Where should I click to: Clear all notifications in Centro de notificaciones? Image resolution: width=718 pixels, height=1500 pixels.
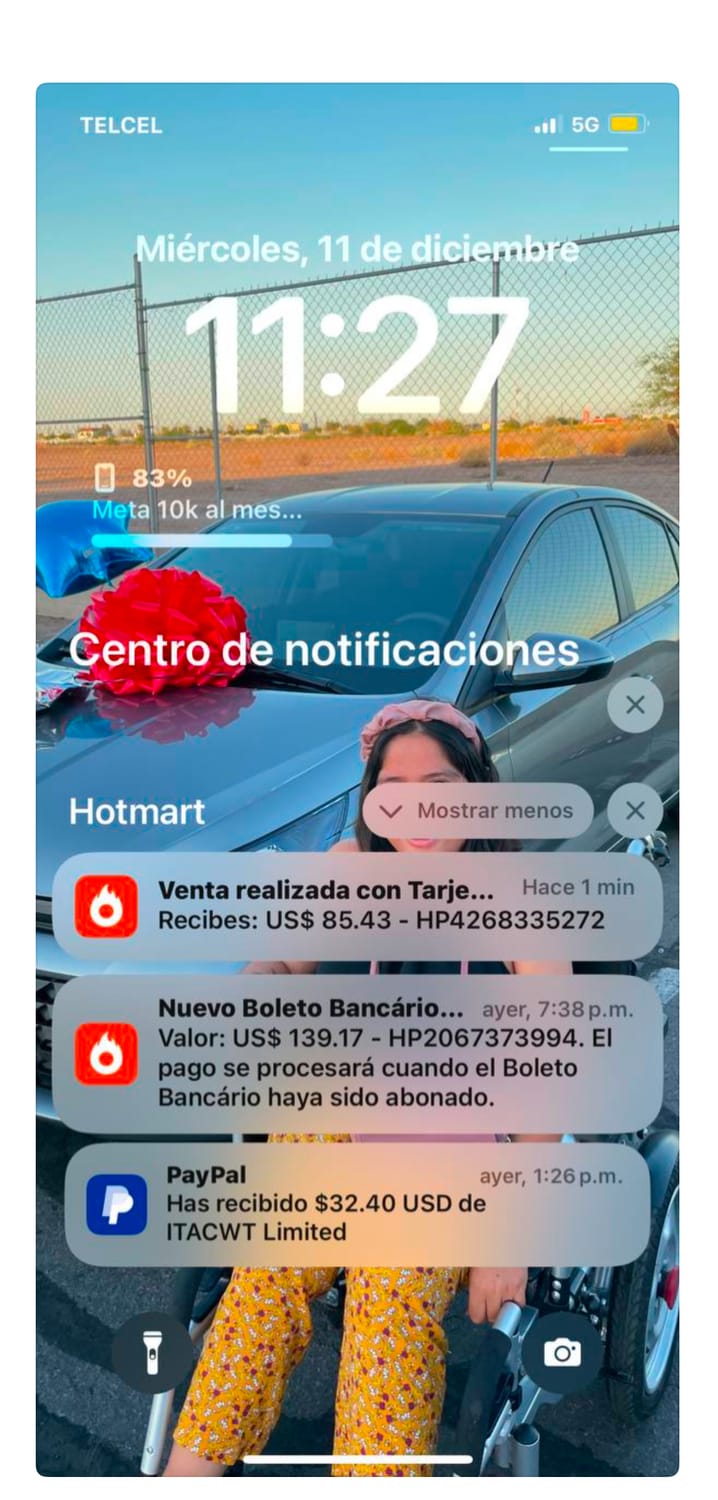(x=635, y=705)
